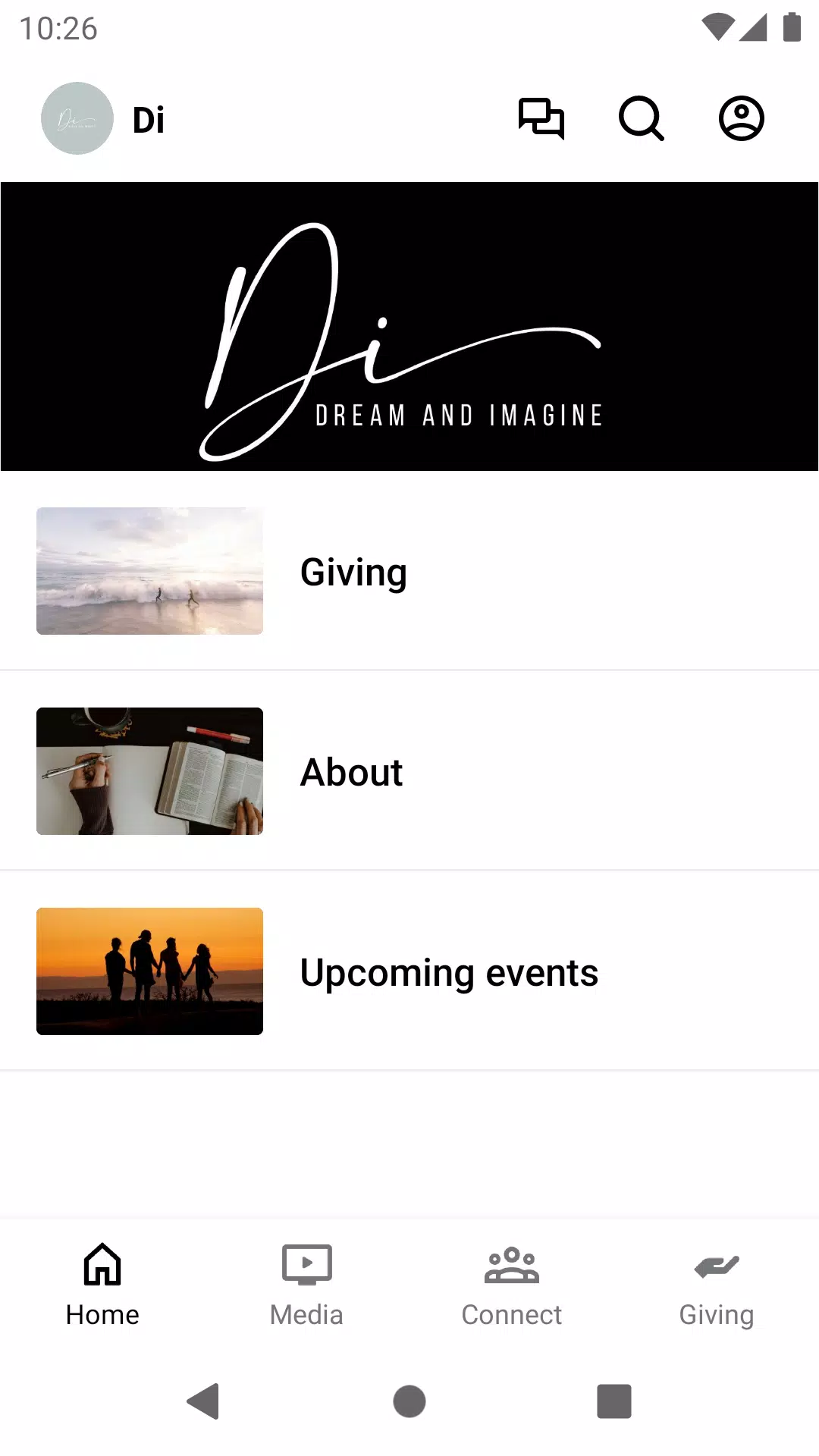Open the Upcoming events row

click(x=409, y=971)
